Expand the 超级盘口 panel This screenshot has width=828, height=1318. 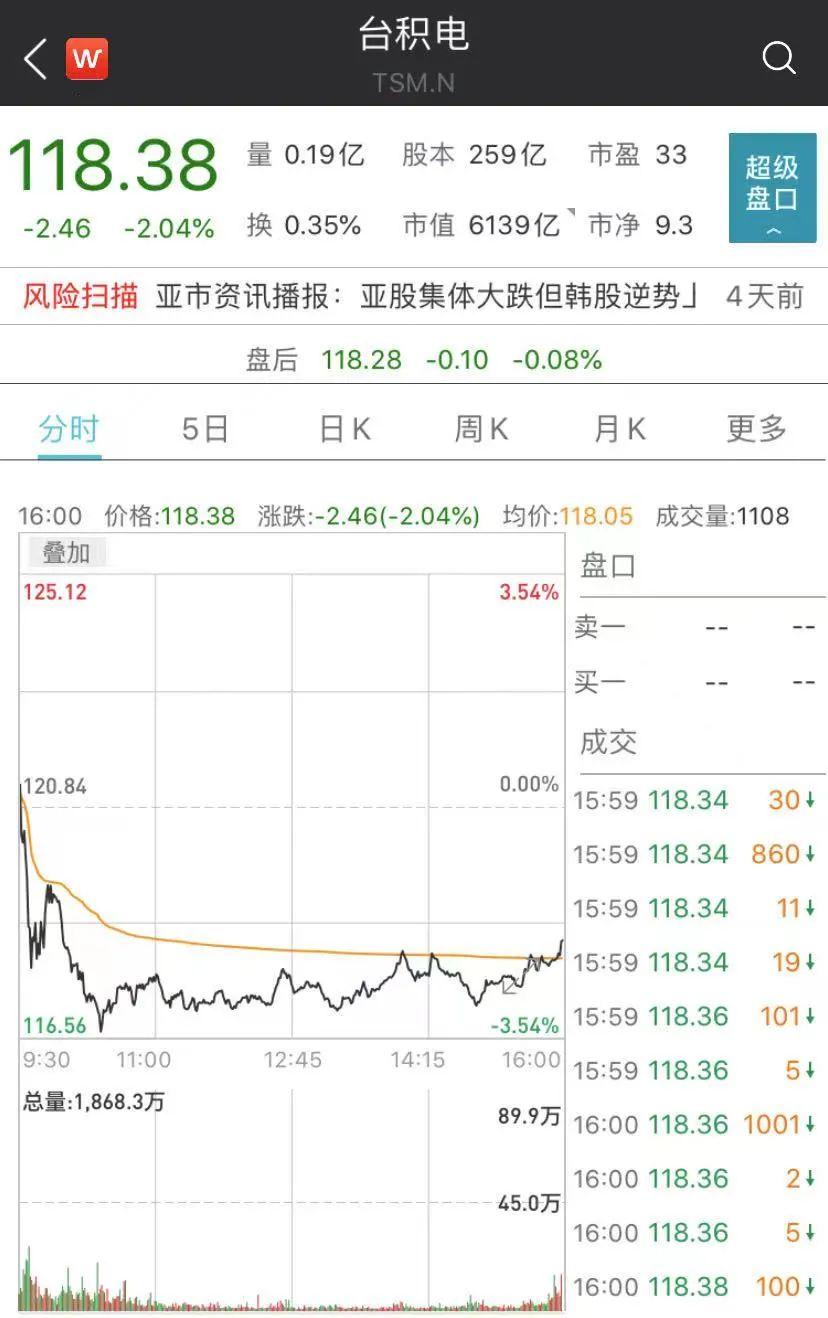coord(772,188)
